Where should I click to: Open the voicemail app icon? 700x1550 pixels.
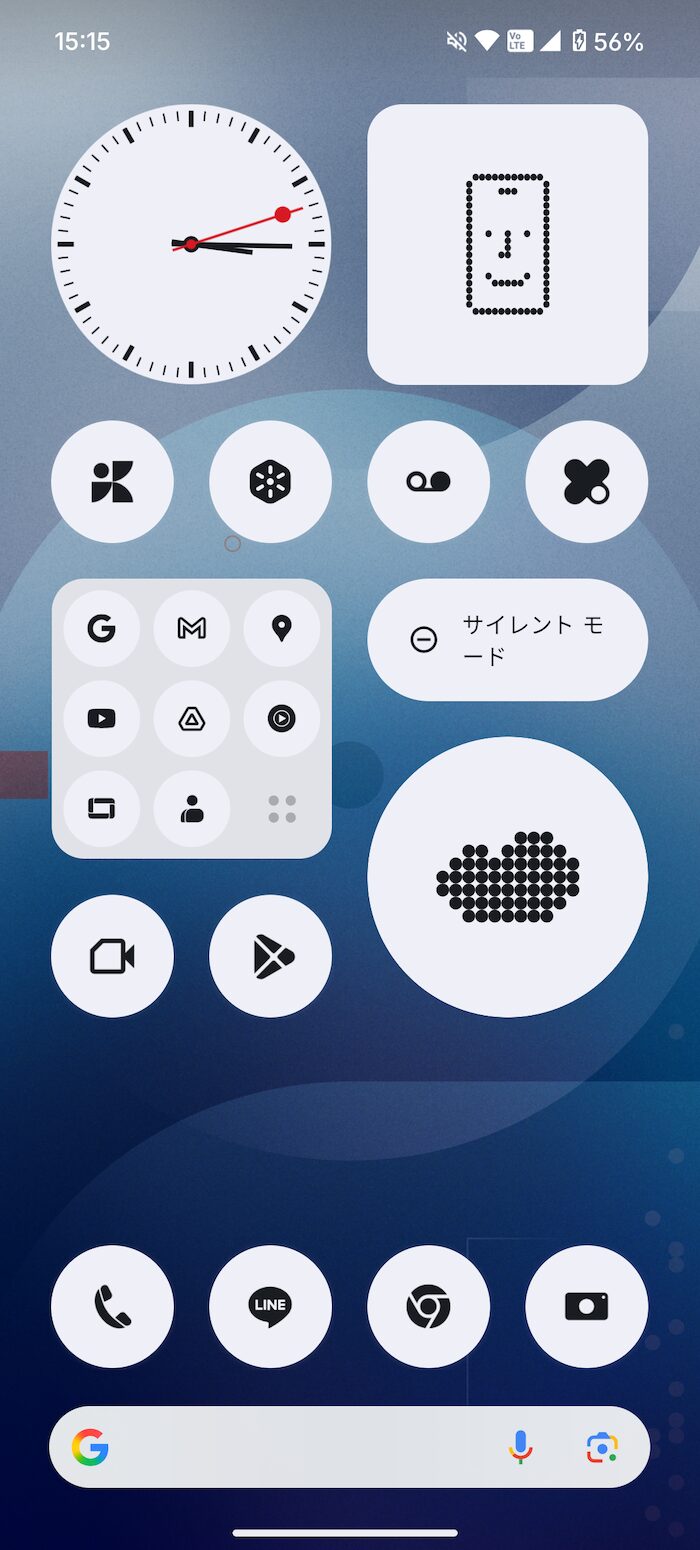(428, 482)
